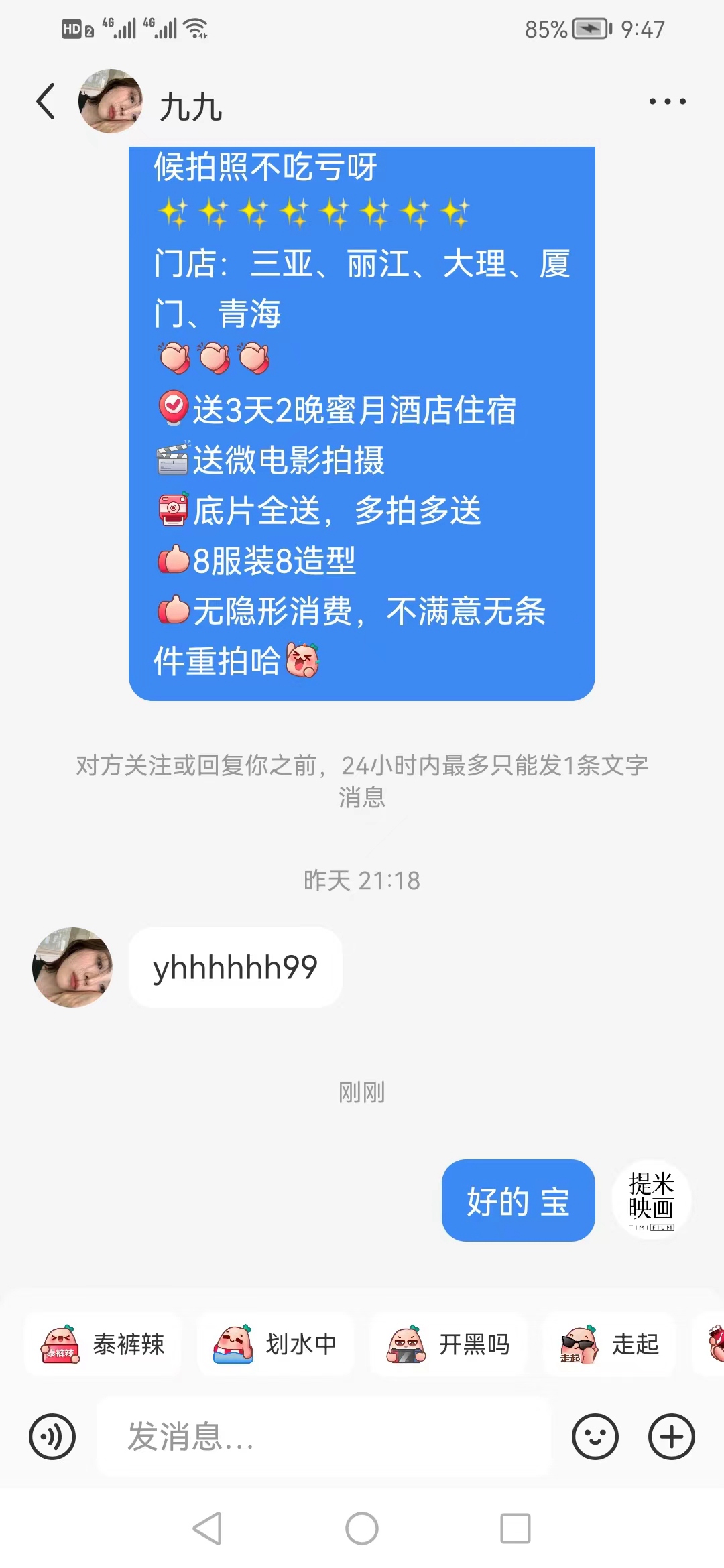Focus the 发消息 text field
This screenshot has width=724, height=1568.
tap(324, 1437)
